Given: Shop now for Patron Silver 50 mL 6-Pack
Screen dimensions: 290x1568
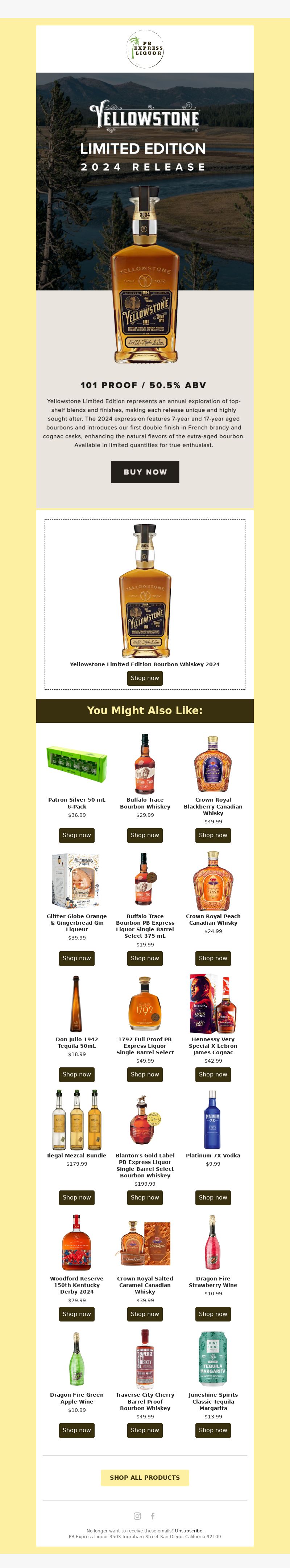Looking at the screenshot, I should [x=76, y=835].
